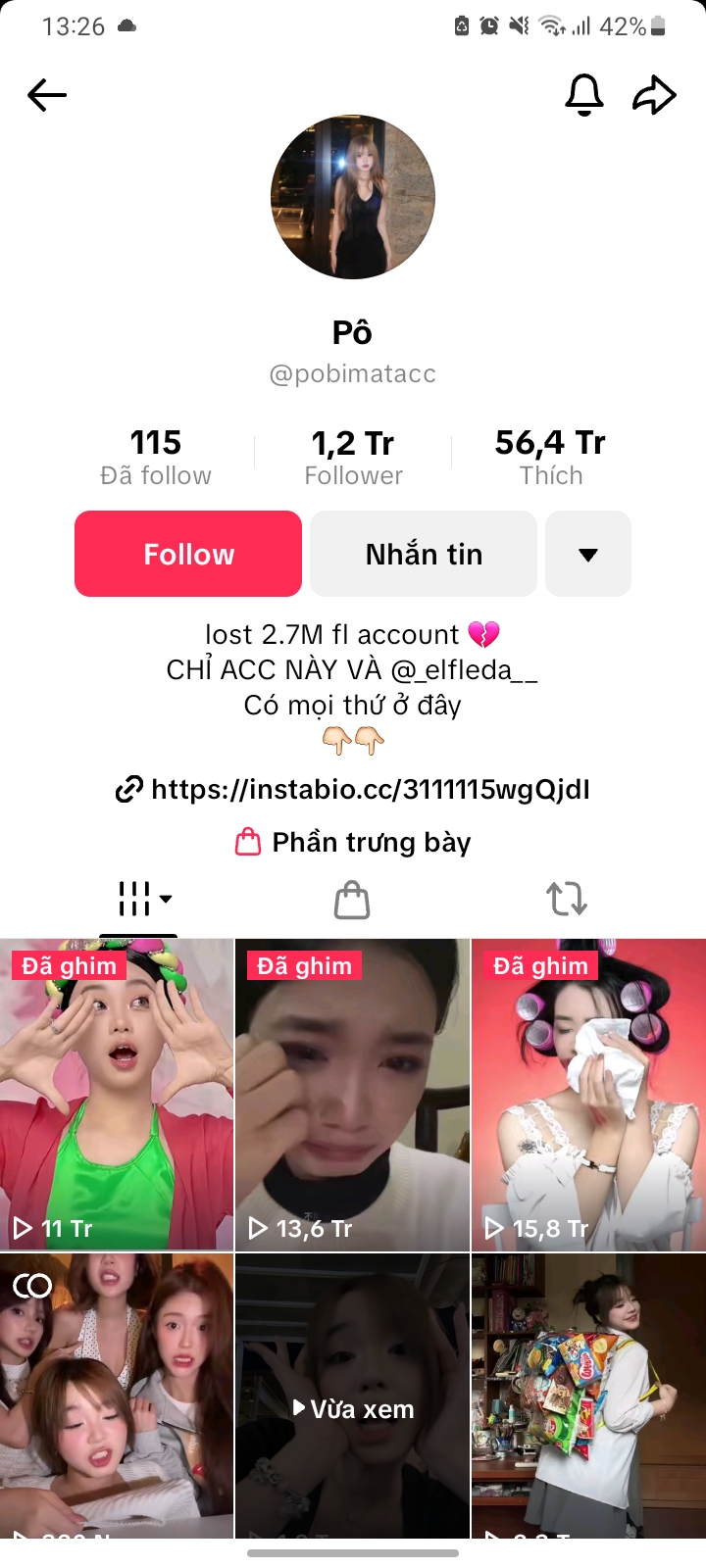The height and width of the screenshot is (1568, 706).
Task: Switch to the shop bag tab
Action: tap(352, 898)
